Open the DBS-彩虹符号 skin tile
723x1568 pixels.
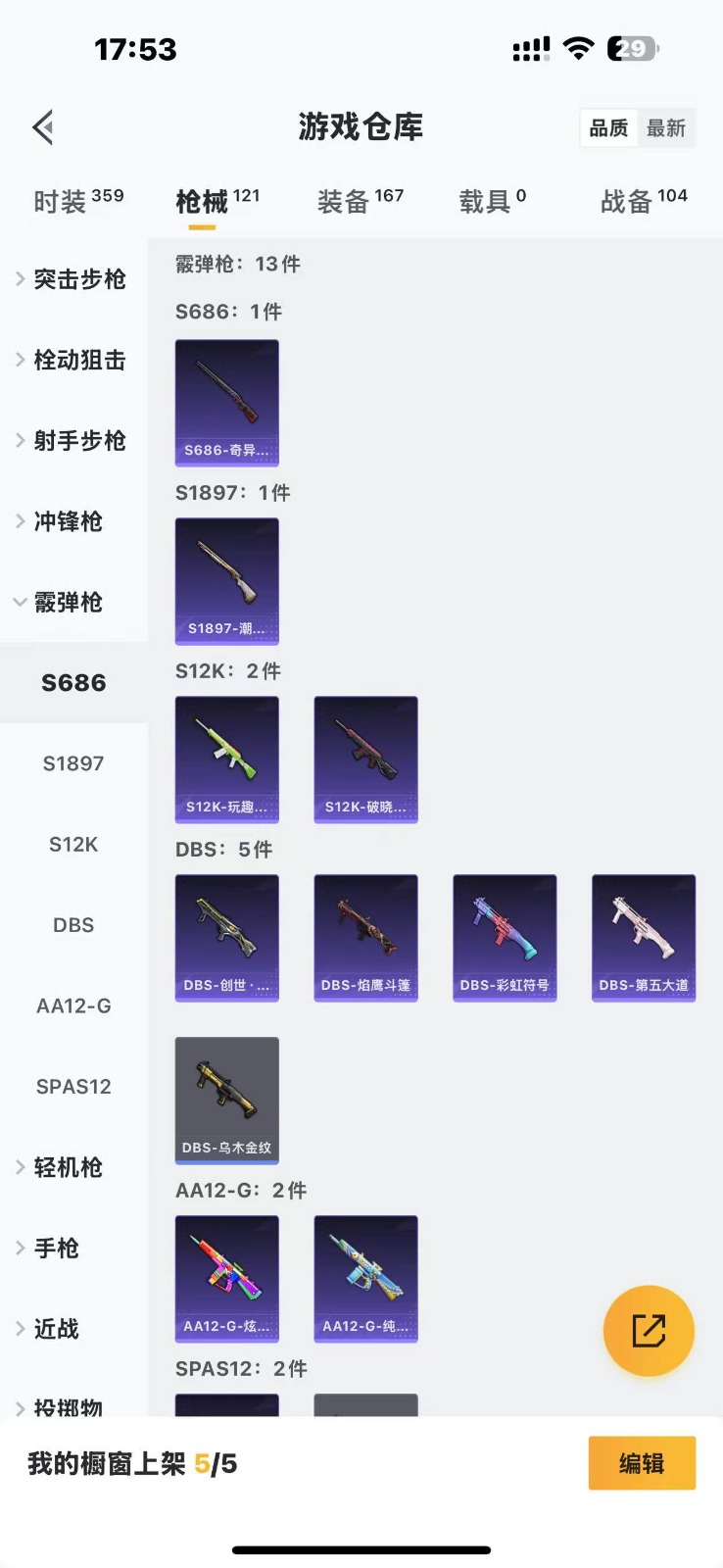point(505,937)
